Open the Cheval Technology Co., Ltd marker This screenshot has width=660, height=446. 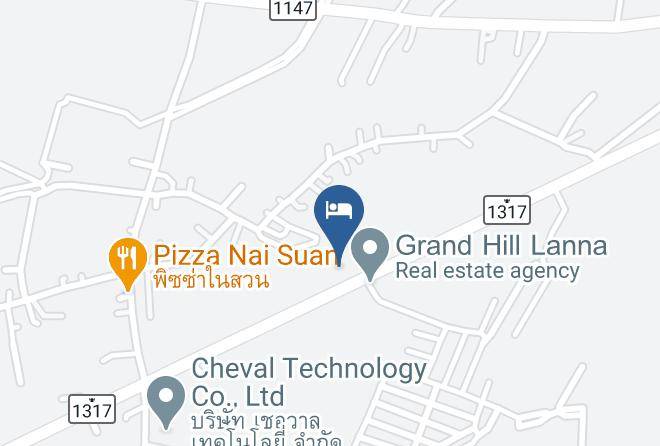pyautogui.click(x=166, y=401)
